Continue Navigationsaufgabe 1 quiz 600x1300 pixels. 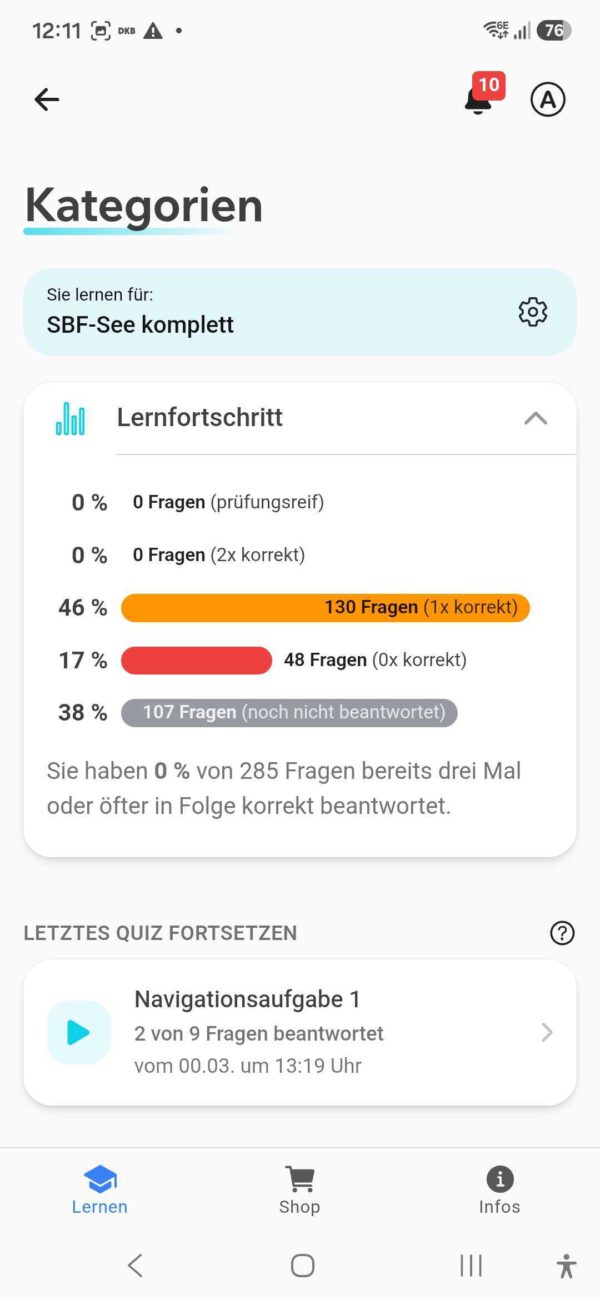[x=300, y=1032]
